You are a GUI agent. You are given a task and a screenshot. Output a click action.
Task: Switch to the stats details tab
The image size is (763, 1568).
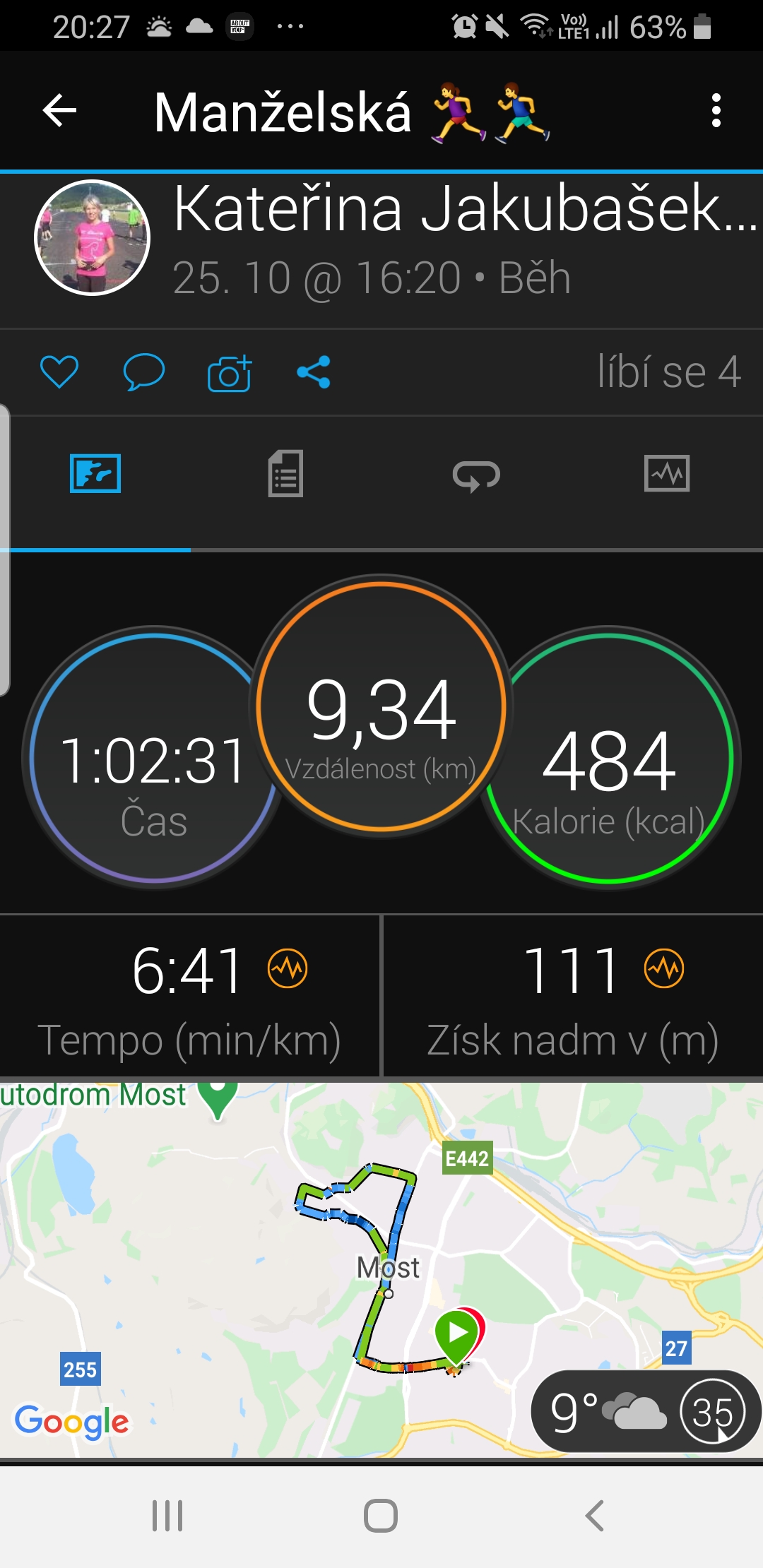coord(286,474)
